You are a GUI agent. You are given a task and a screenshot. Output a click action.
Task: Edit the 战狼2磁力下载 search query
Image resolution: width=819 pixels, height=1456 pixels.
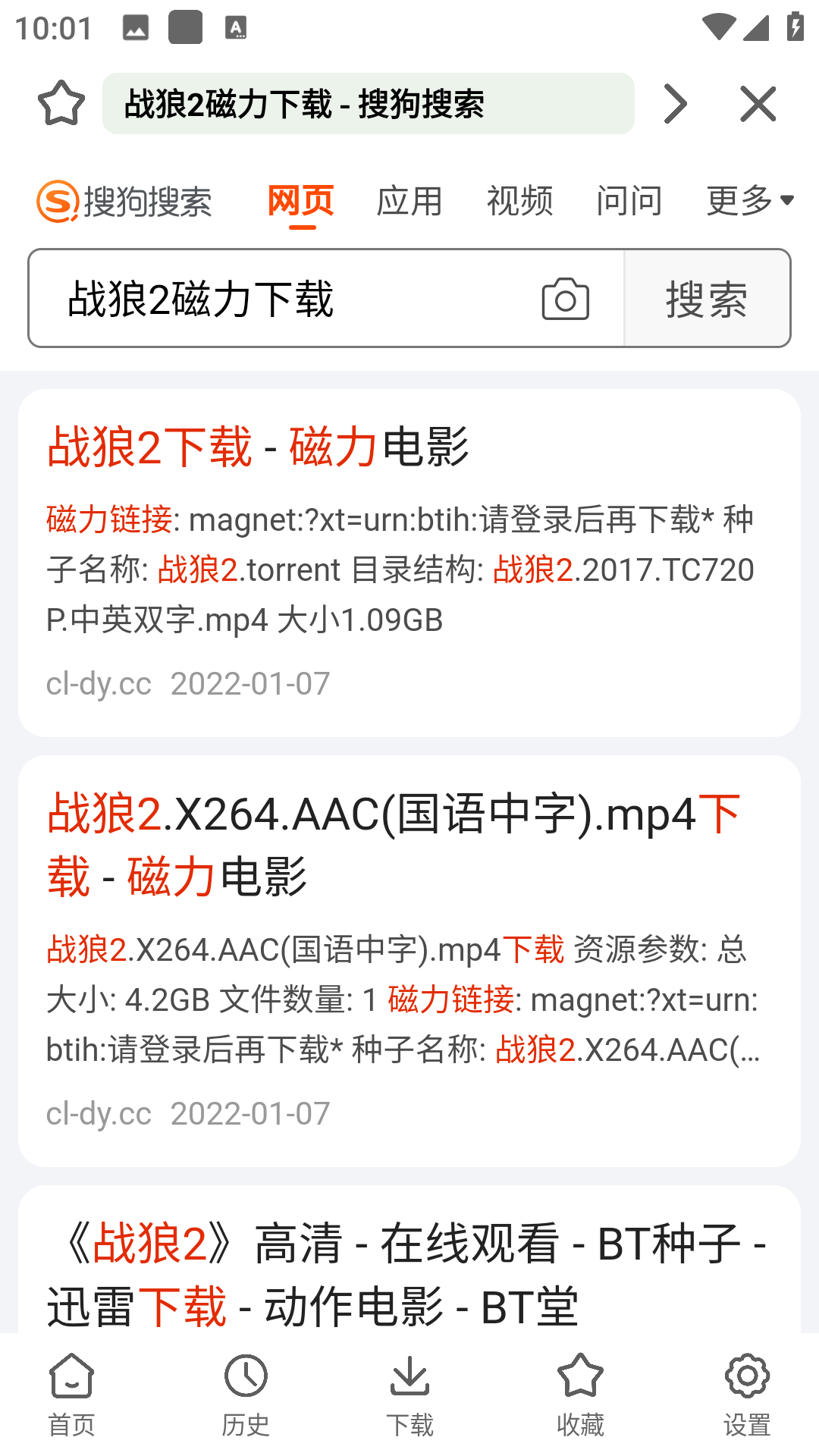click(288, 299)
